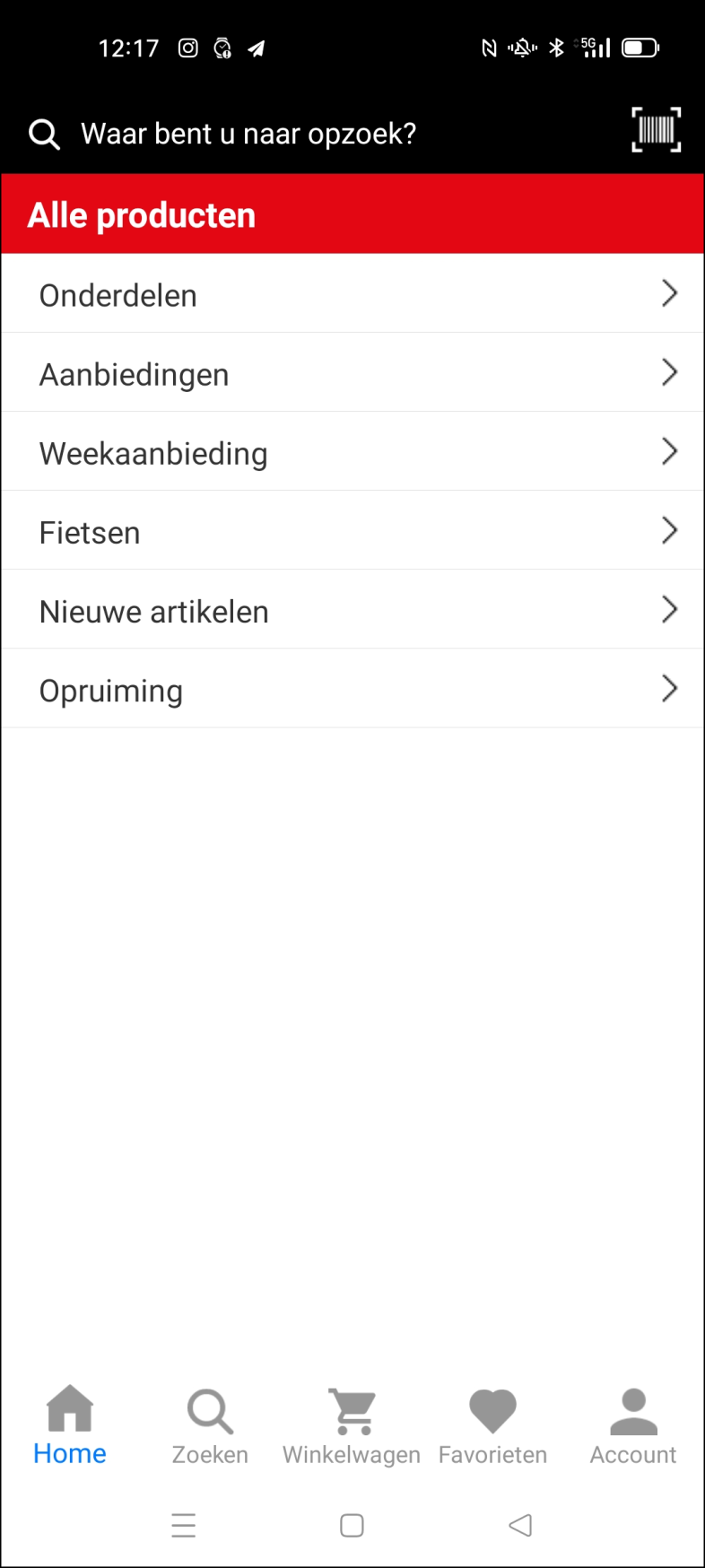View the Weekaanbieding category
705x1568 pixels.
point(352,452)
